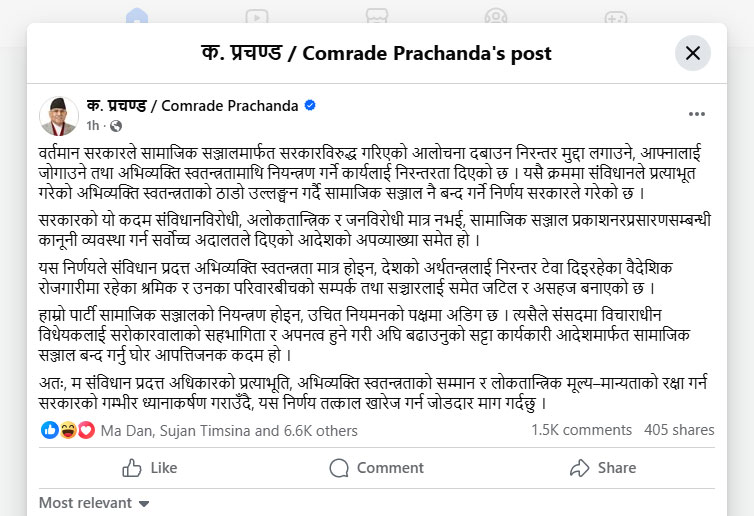View the 405 shares list
Viewport: 754px width, 516px height.
click(679, 430)
